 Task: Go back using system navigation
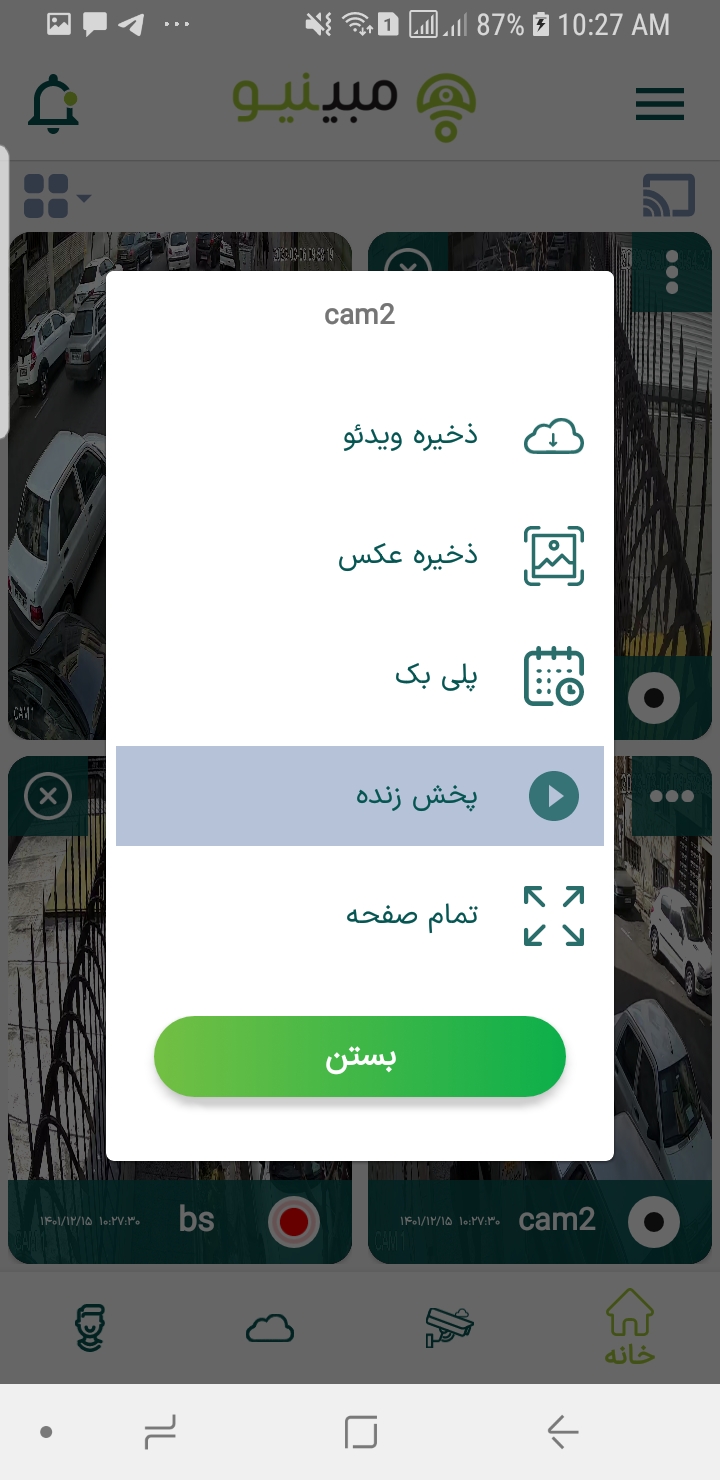click(562, 1433)
